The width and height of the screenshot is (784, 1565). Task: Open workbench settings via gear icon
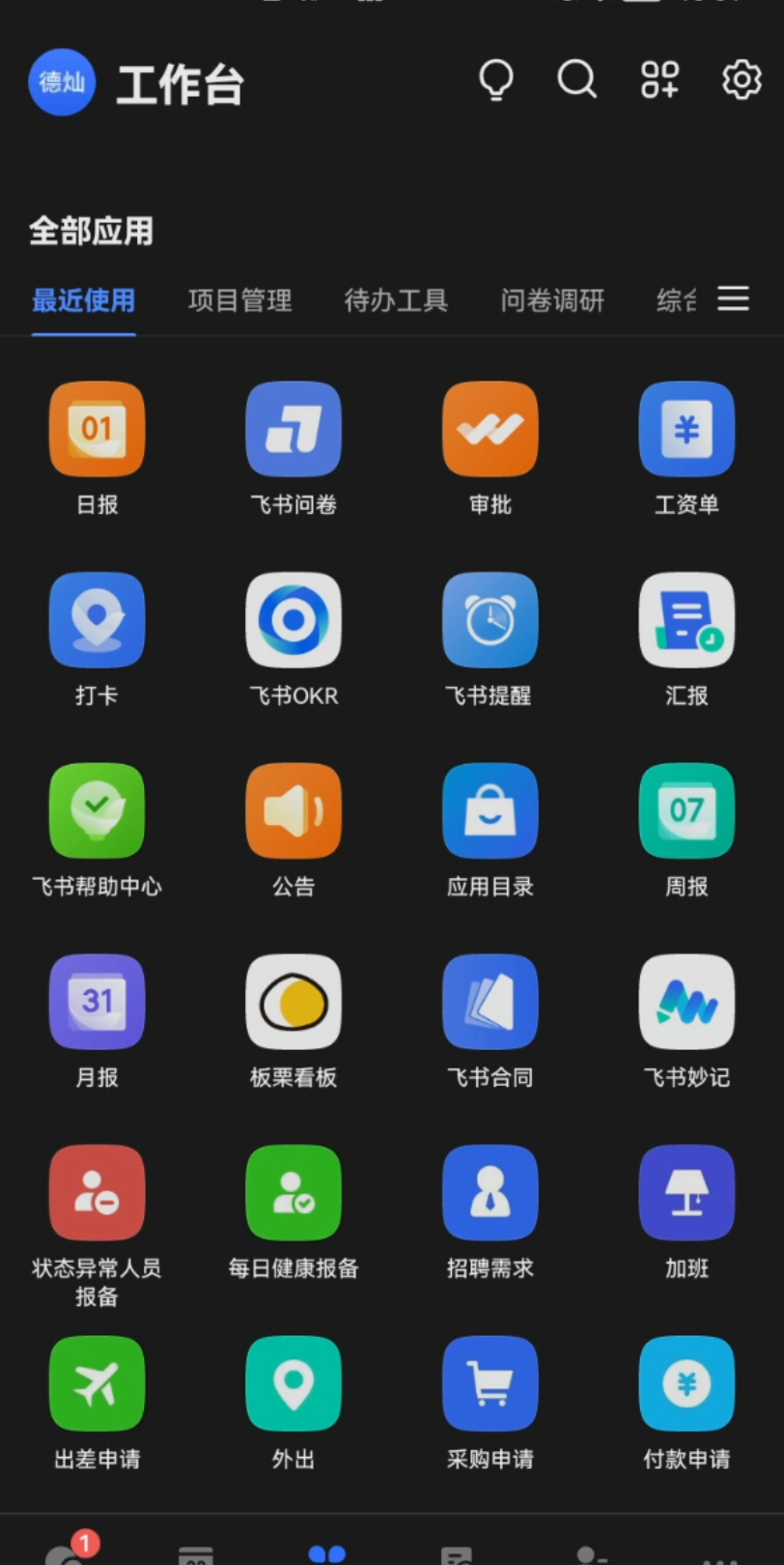point(740,81)
